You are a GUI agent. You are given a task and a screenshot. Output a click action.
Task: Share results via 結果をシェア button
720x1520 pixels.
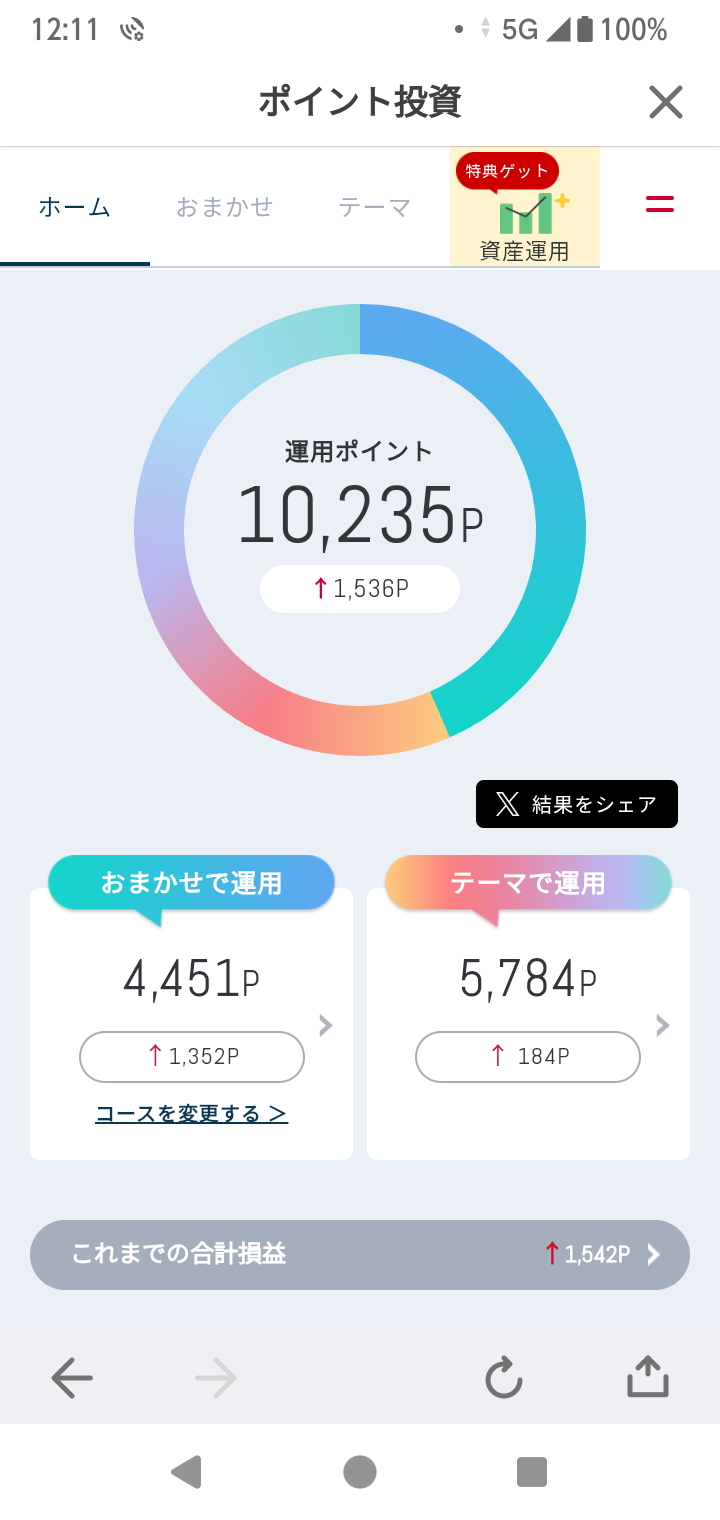coord(577,804)
